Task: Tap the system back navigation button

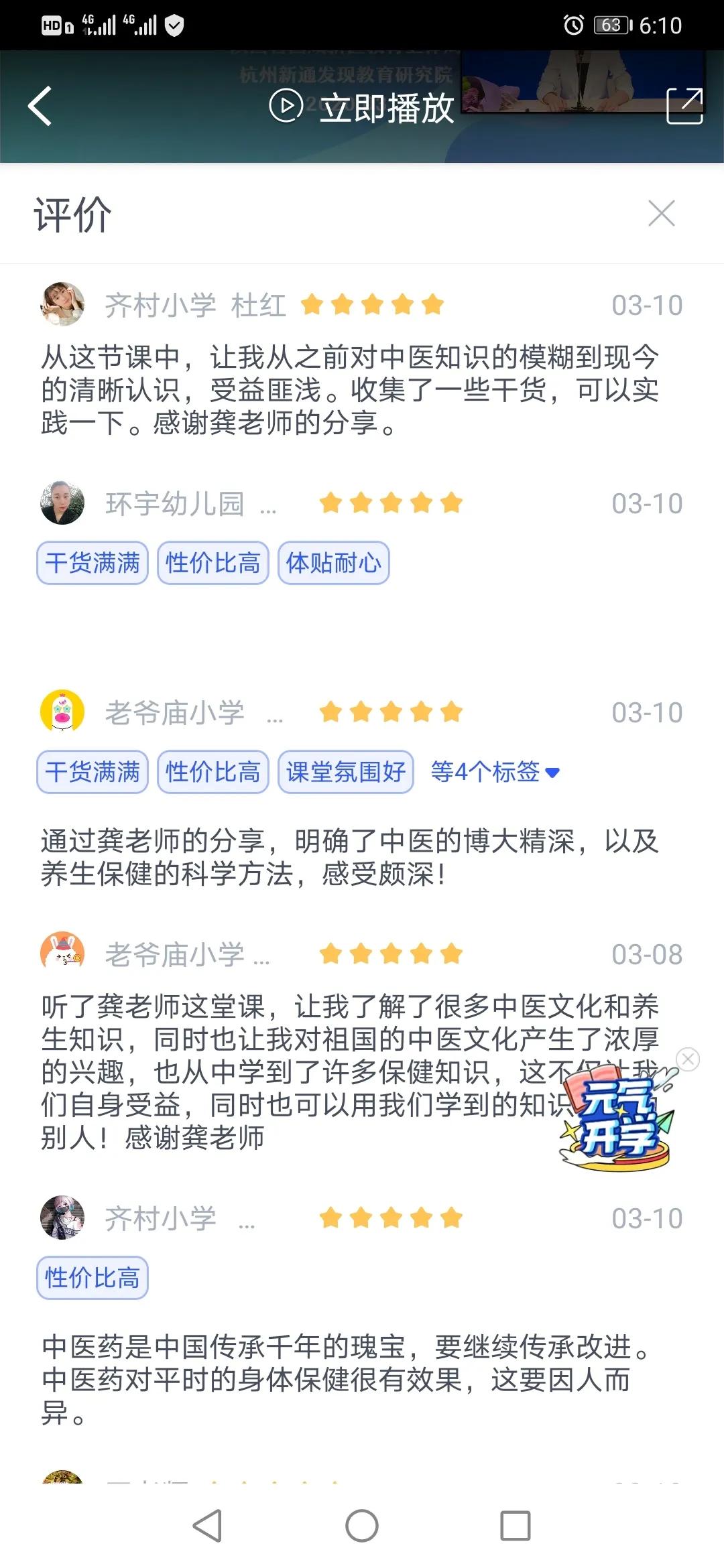Action: click(208, 1526)
